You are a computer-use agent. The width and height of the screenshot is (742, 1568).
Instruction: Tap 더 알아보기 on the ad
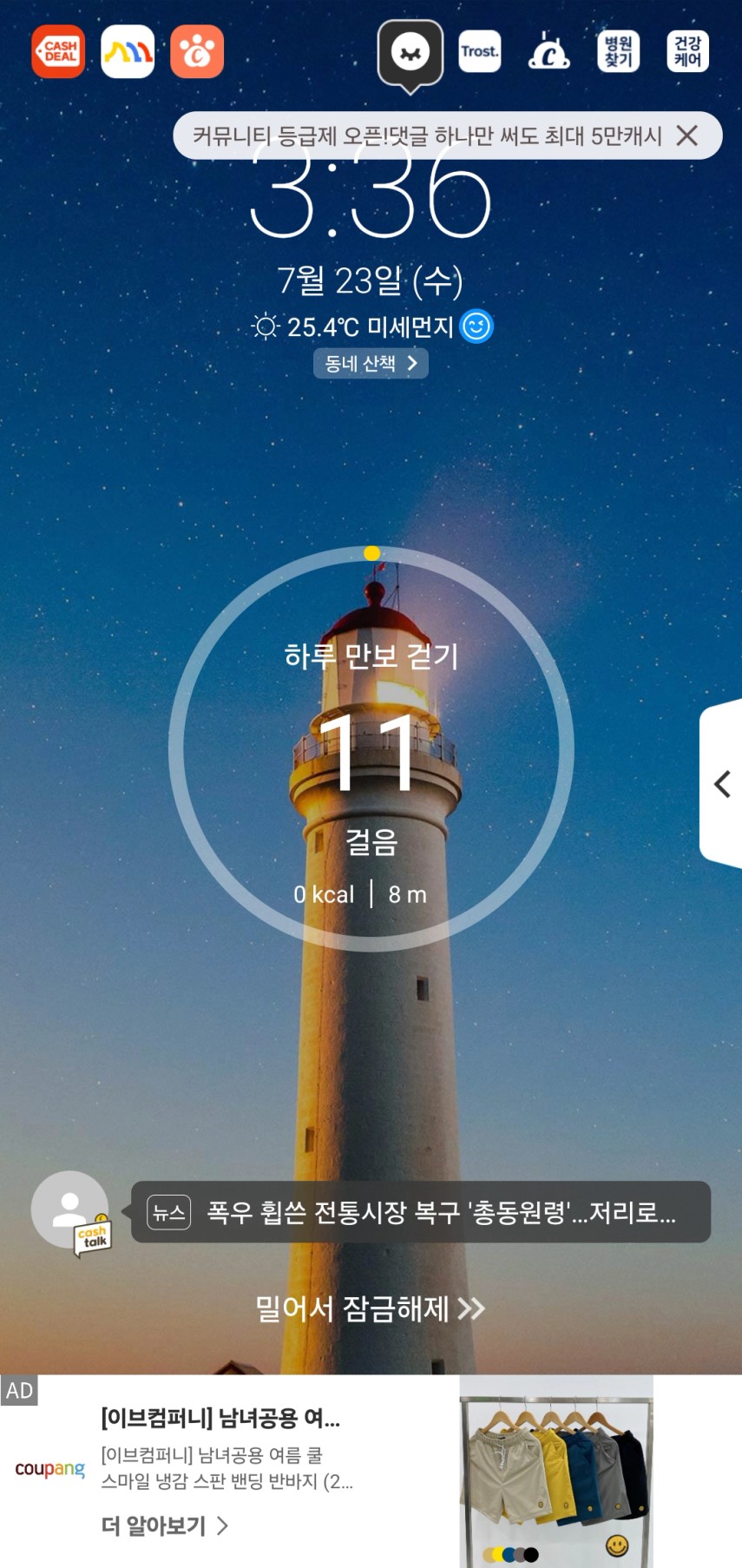tap(165, 1525)
